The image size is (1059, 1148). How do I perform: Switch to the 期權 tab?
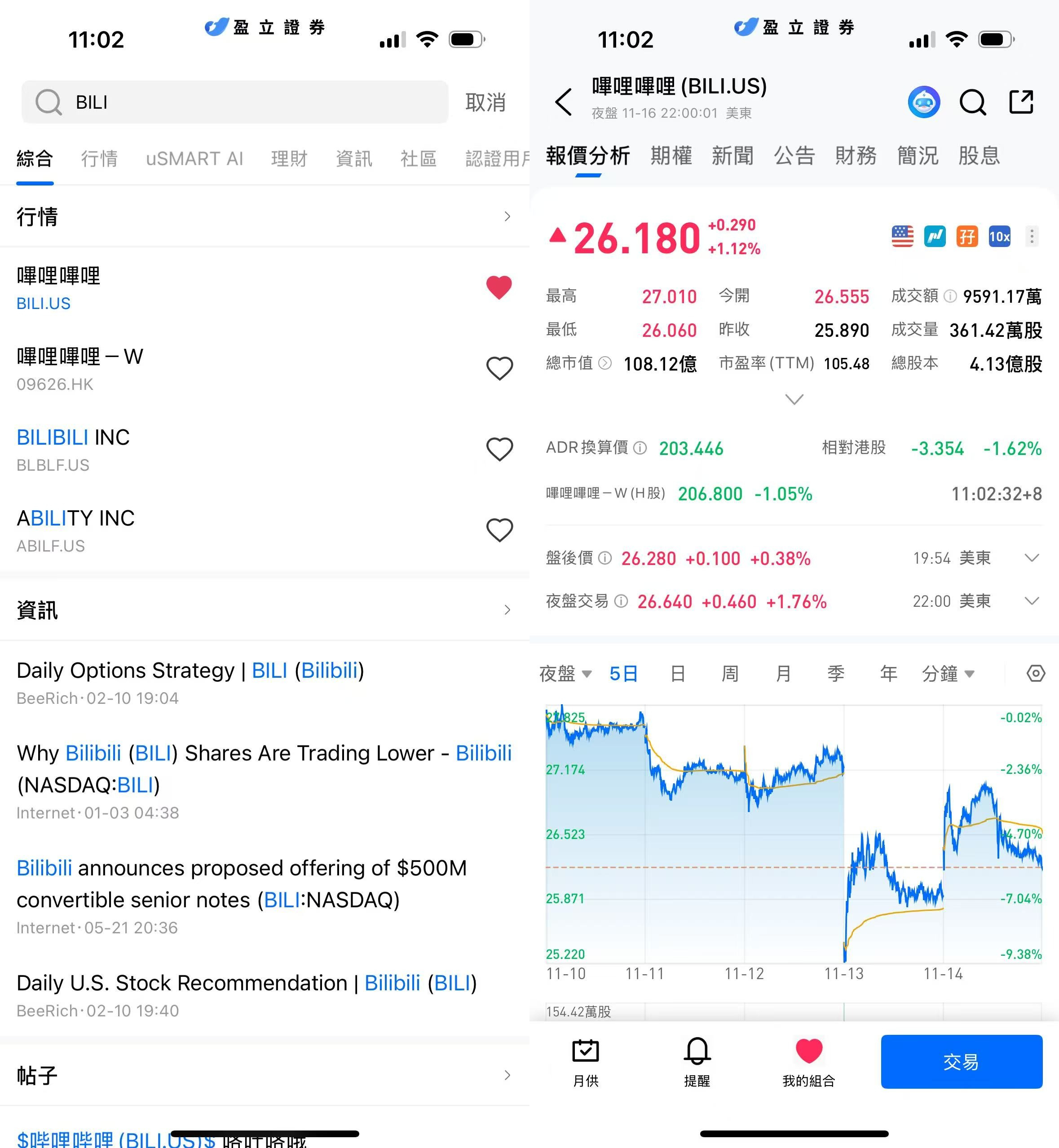click(671, 156)
